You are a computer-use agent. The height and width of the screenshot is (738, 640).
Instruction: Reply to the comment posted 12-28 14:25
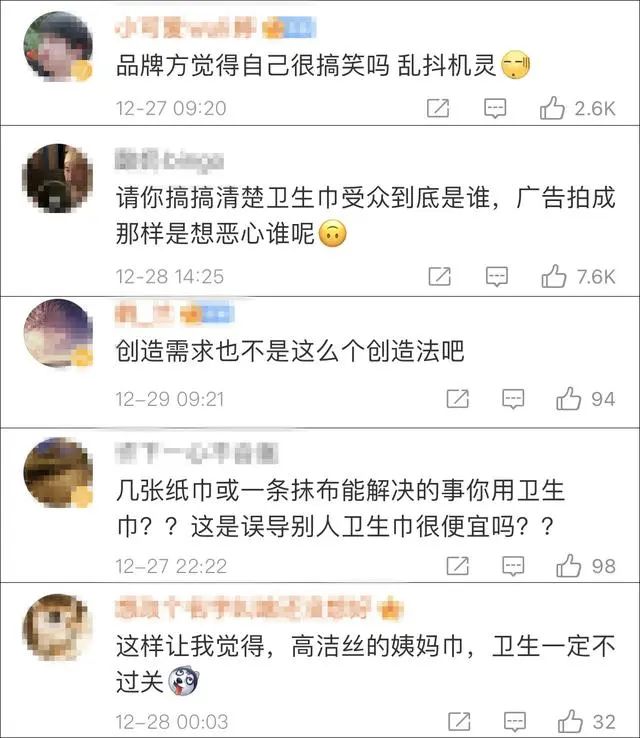(496, 276)
